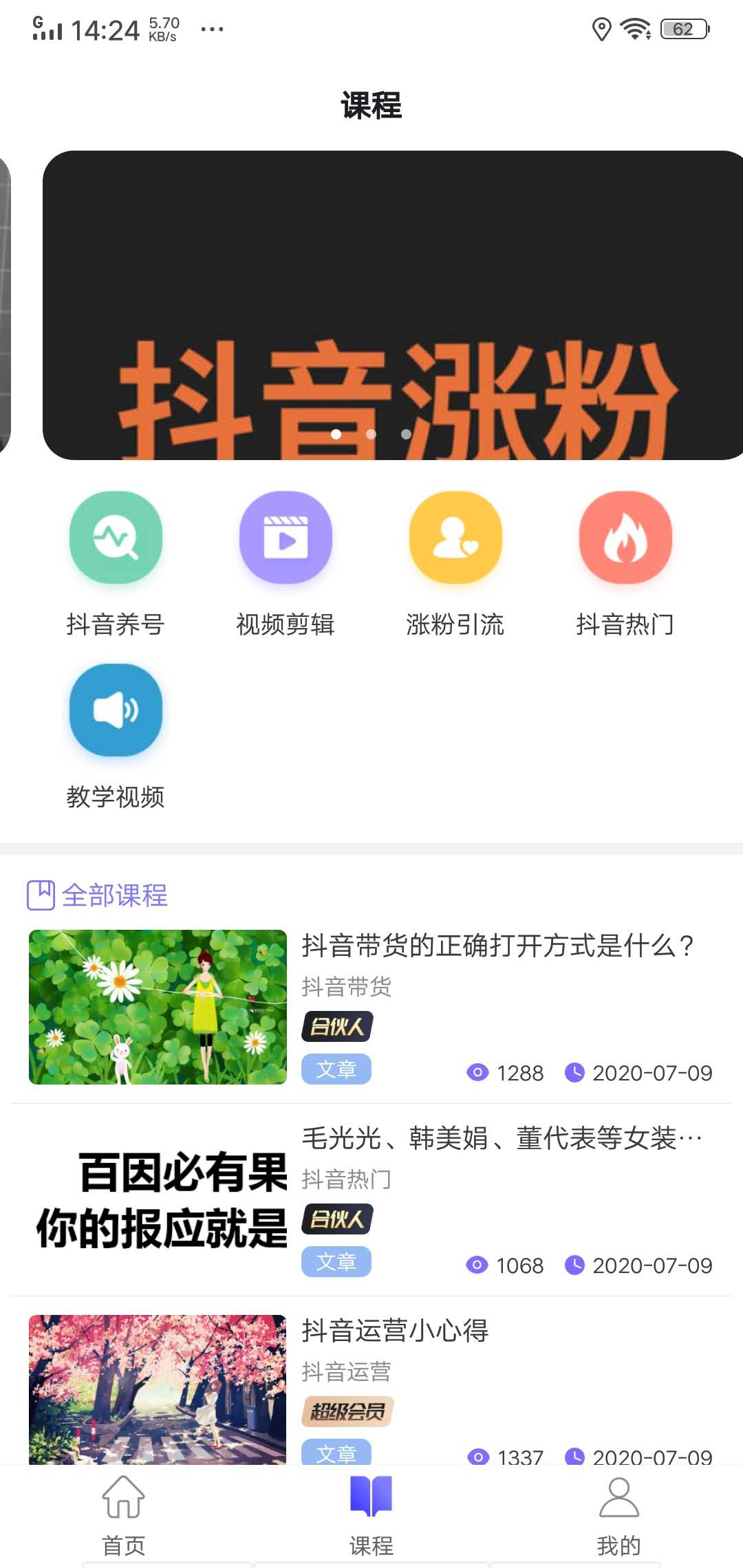
Task: Select the first carousel indicator dot
Action: (337, 434)
